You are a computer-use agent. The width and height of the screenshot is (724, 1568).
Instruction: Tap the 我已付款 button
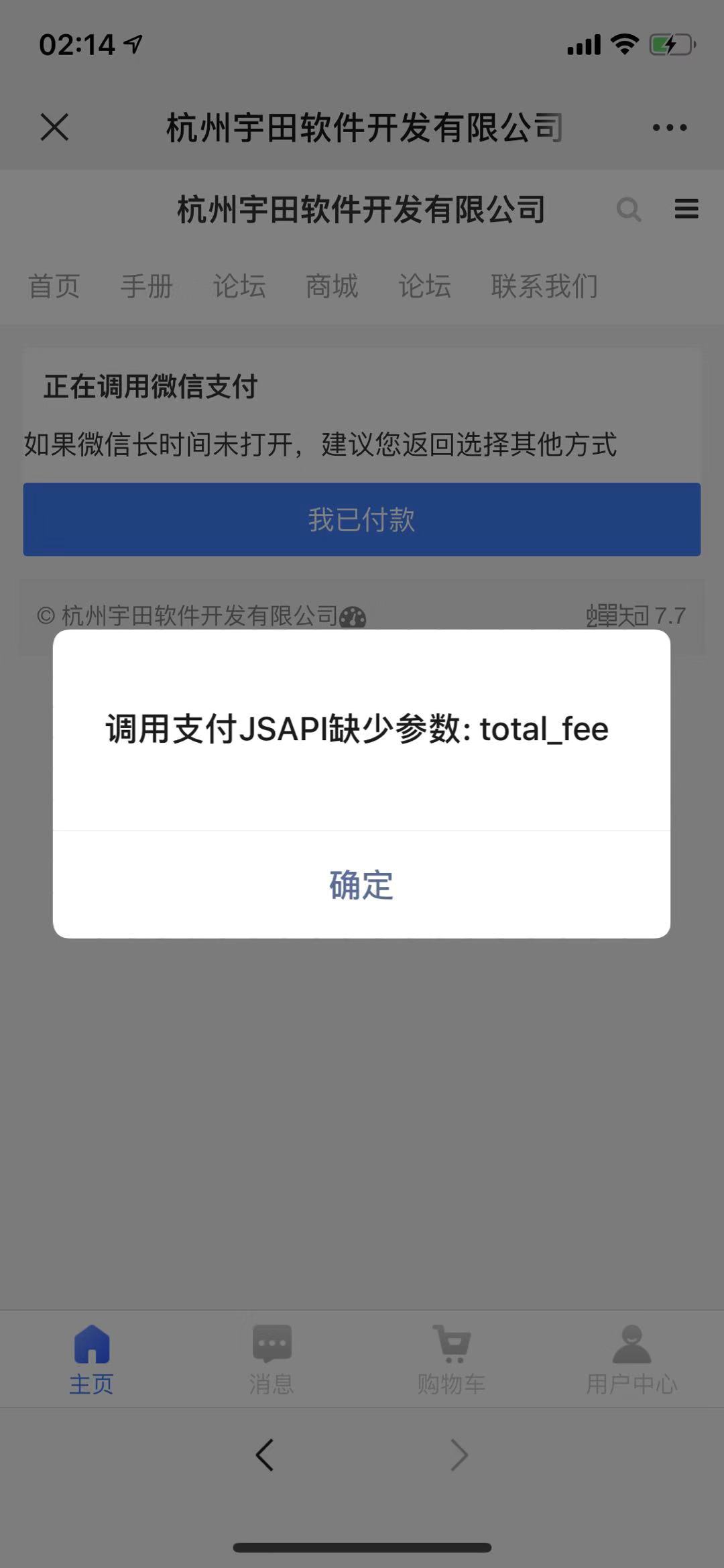coord(362,520)
